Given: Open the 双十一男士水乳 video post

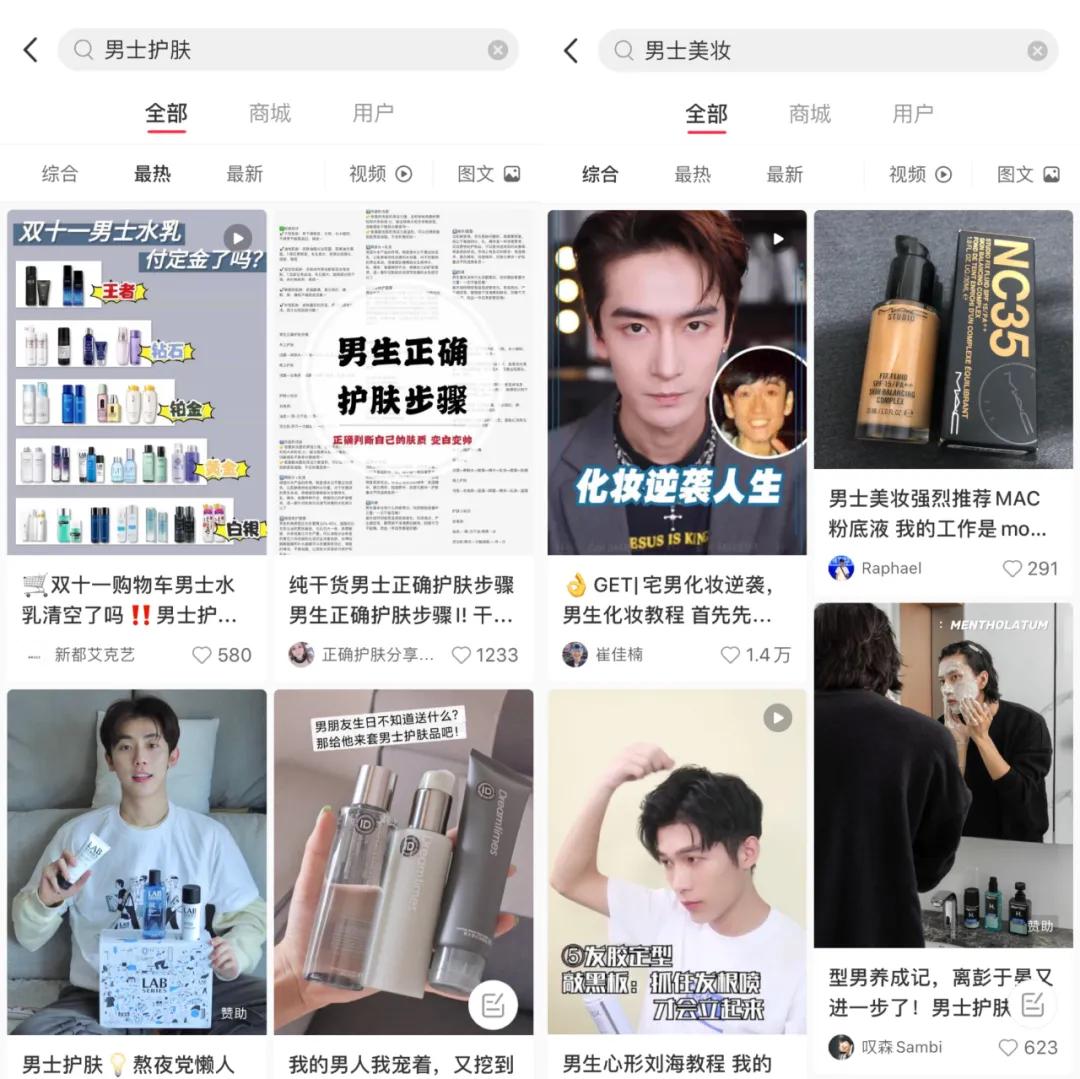Looking at the screenshot, I should click(x=137, y=382).
